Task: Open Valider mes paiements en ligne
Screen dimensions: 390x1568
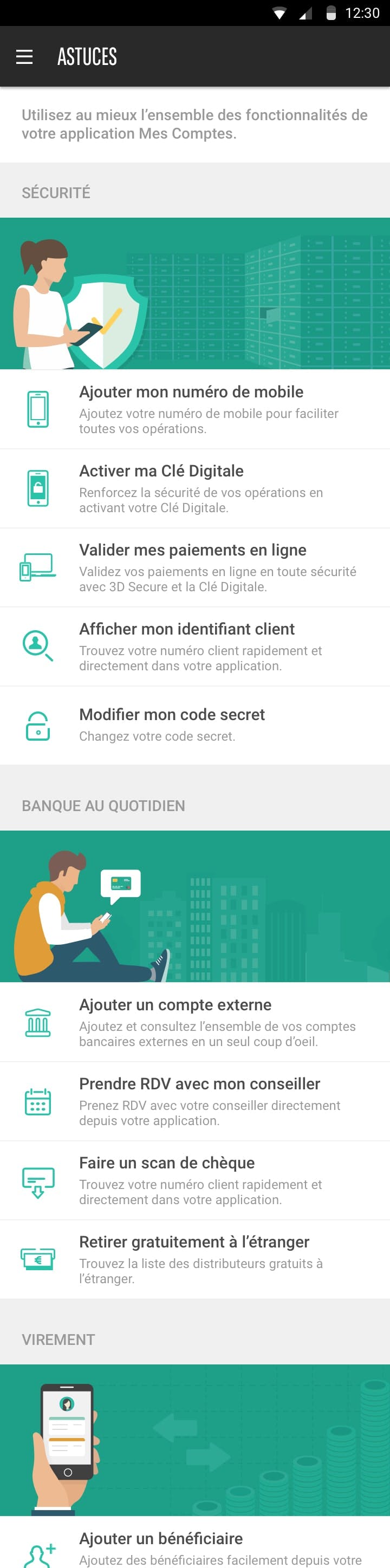Action: coord(195,567)
